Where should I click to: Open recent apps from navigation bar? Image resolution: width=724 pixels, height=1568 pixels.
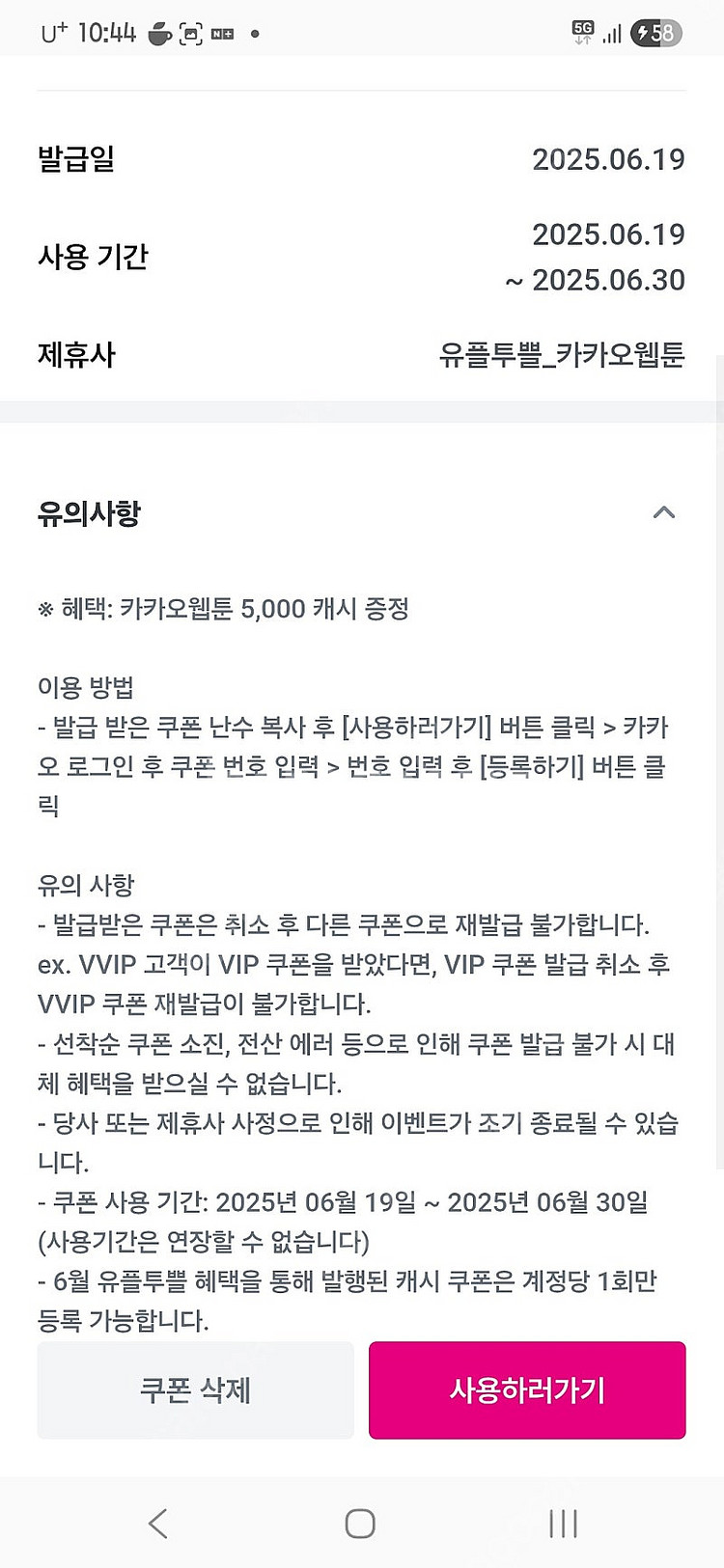pos(563,1524)
